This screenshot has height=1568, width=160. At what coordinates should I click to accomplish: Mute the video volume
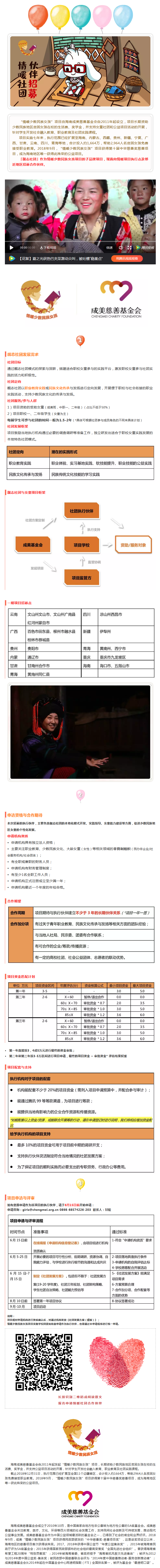tap(121, 248)
